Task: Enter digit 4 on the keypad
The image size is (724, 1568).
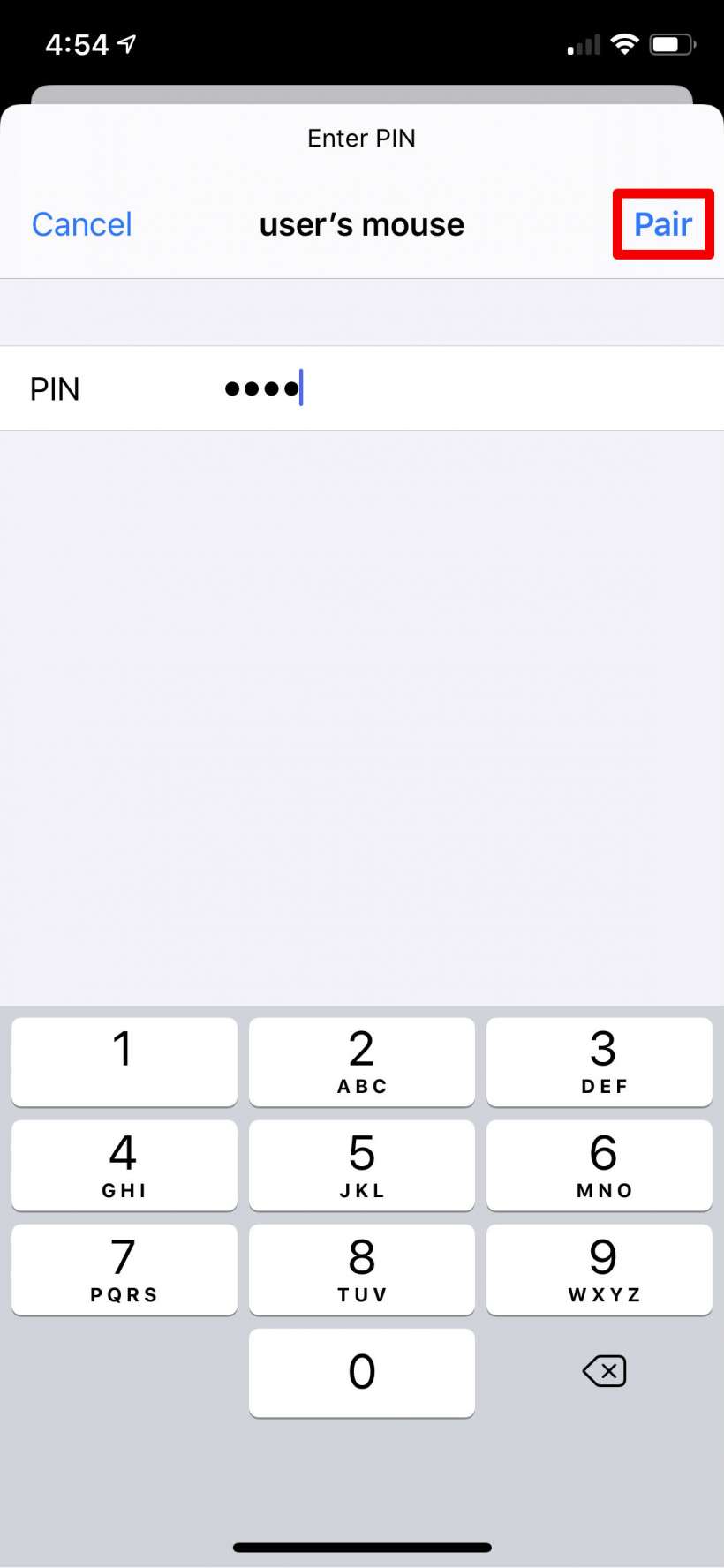Action: (124, 1165)
